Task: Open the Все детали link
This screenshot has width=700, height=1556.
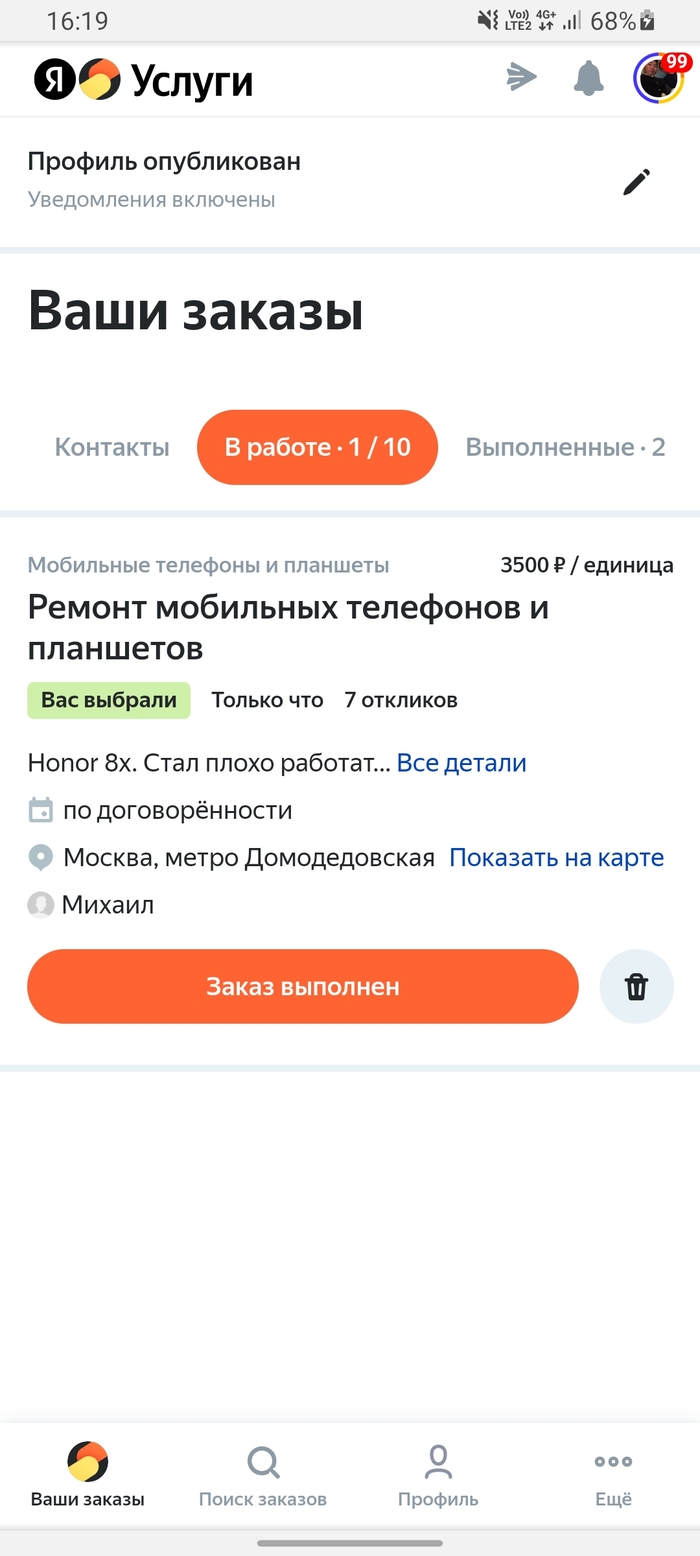Action: click(x=461, y=763)
